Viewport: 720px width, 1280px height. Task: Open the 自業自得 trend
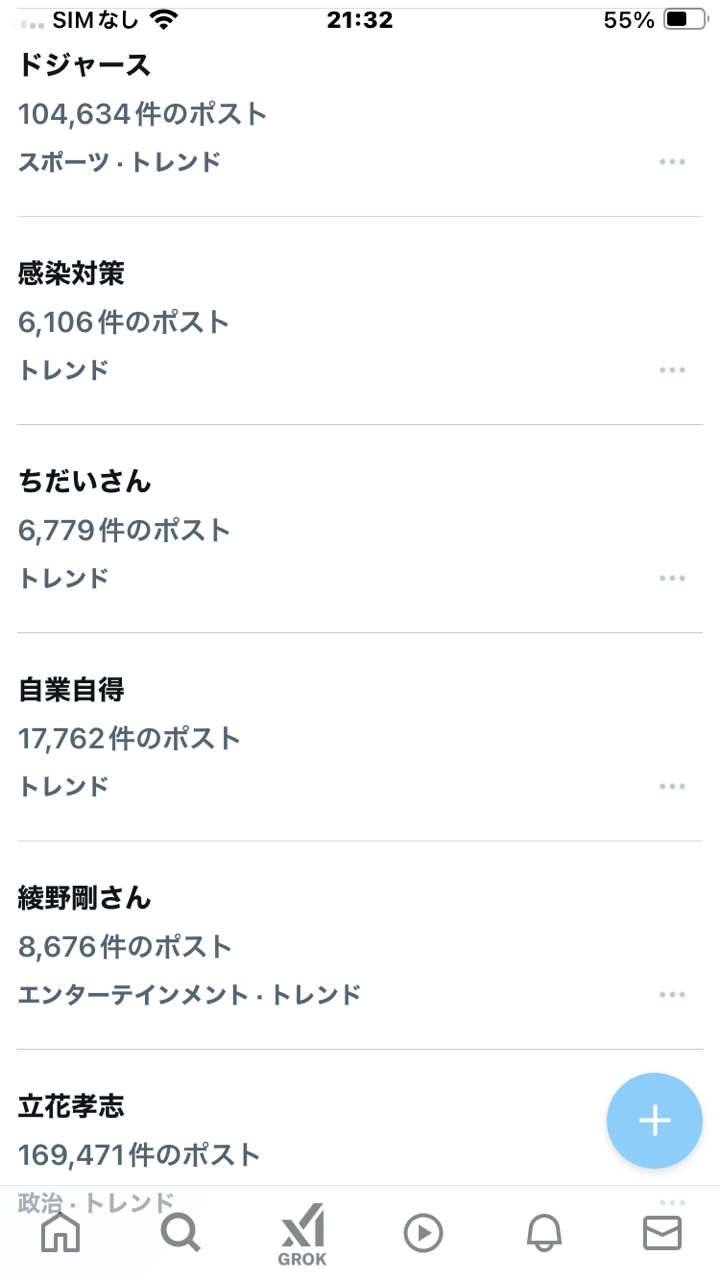pos(360,737)
